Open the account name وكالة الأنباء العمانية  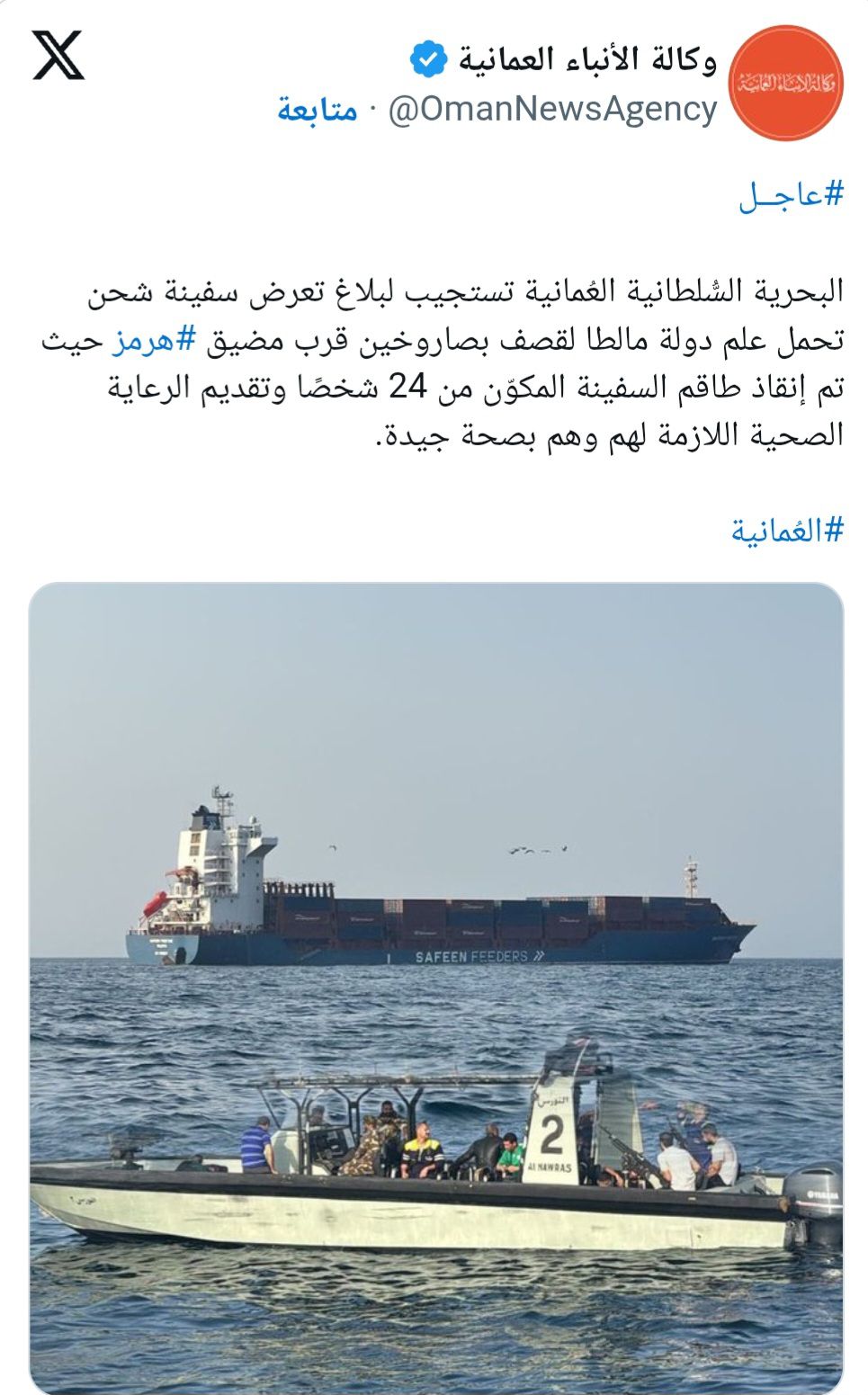pos(587,60)
